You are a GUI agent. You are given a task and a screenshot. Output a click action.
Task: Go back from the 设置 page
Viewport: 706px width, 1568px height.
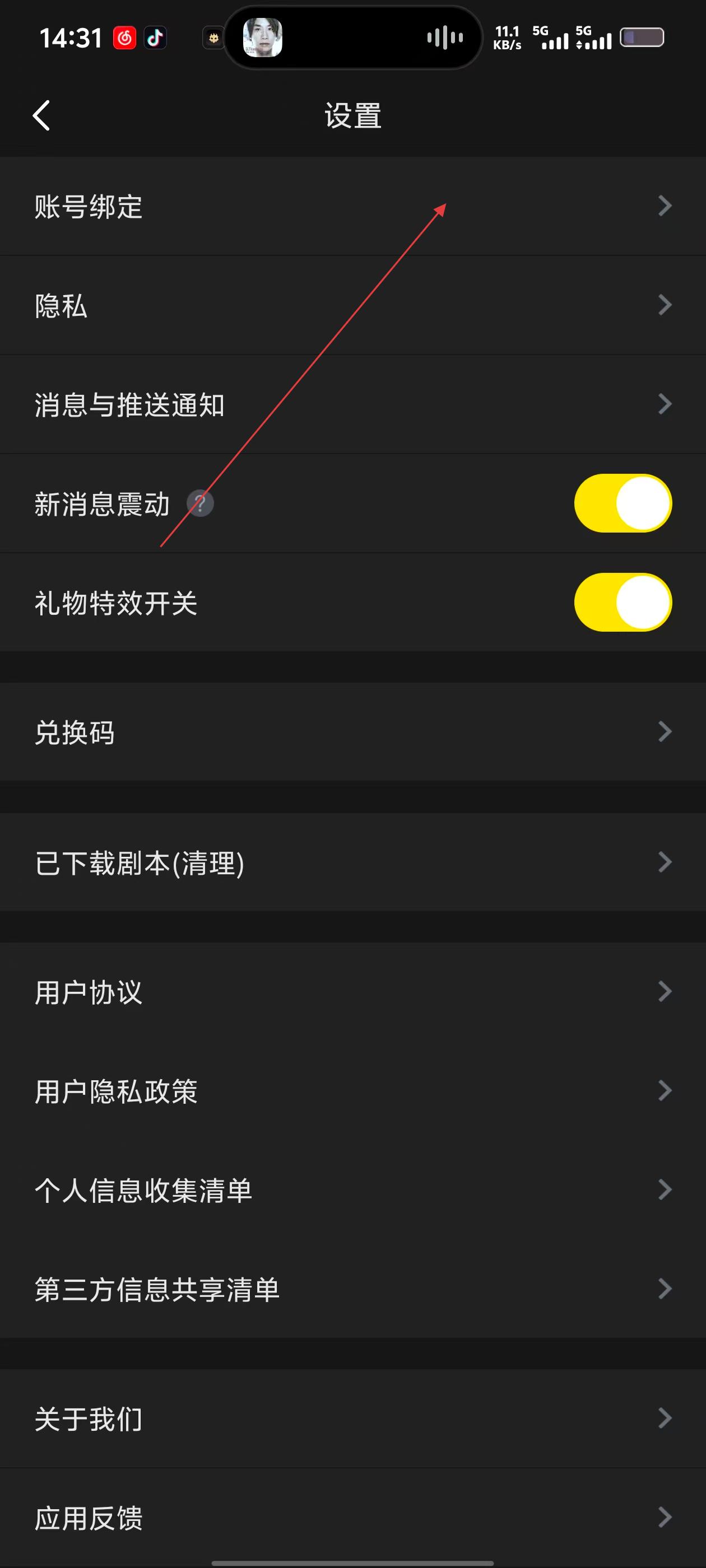click(41, 116)
